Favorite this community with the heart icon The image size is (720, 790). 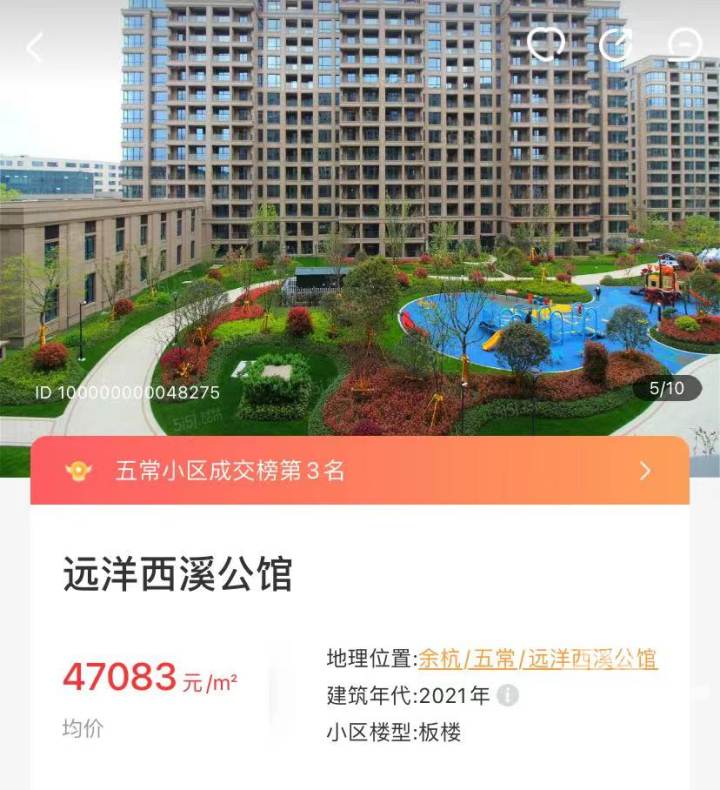point(546,44)
